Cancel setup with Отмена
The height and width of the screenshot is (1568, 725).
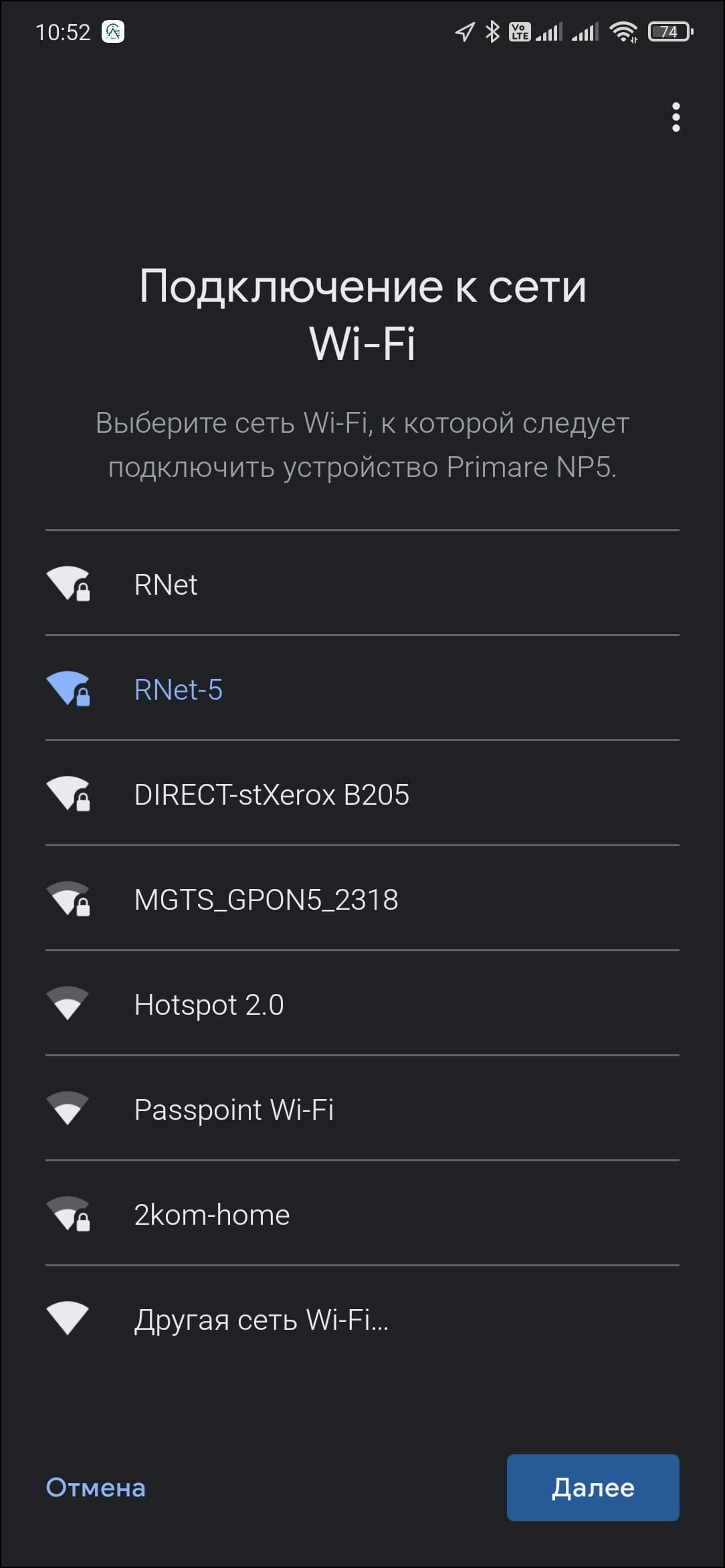tap(96, 1488)
